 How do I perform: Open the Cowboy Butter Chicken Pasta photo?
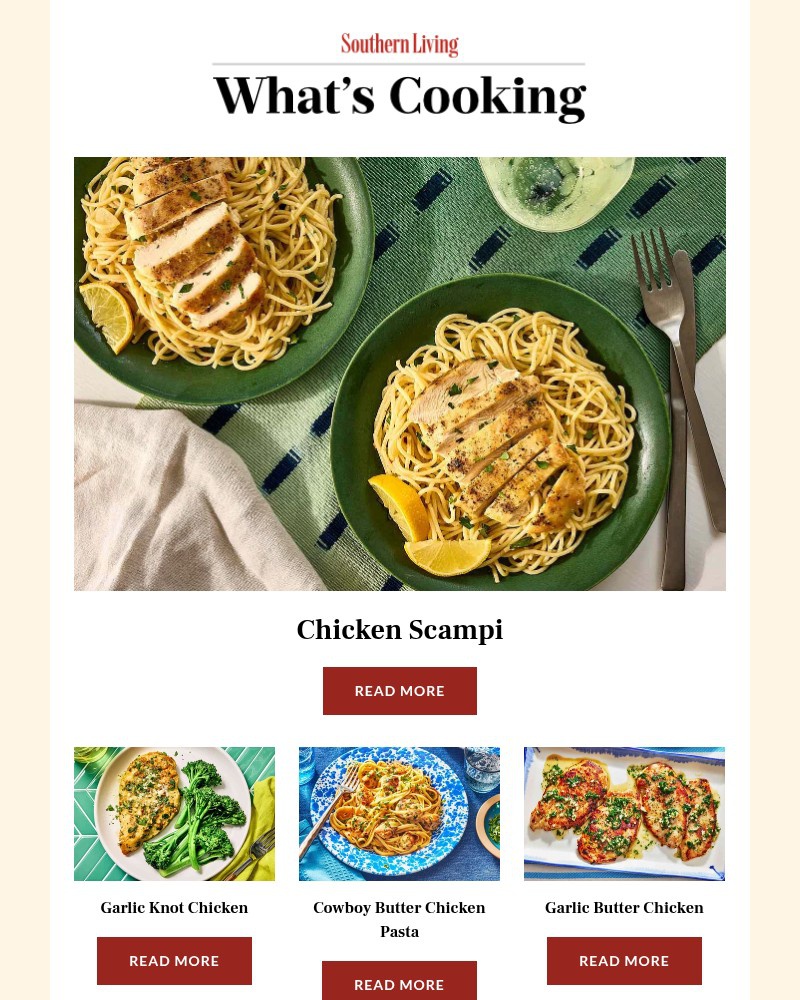coord(399,813)
